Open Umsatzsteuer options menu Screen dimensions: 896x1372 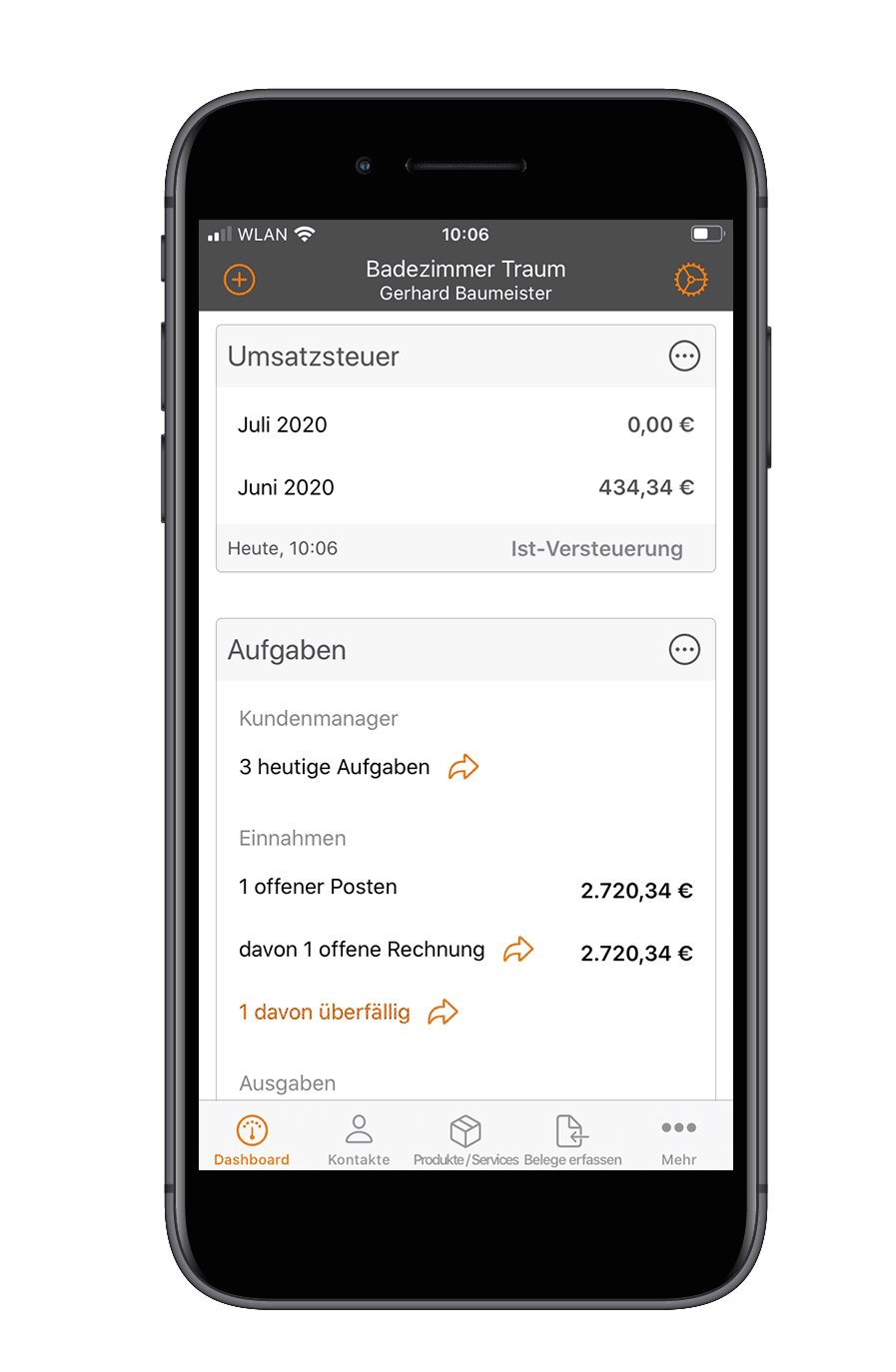684,356
